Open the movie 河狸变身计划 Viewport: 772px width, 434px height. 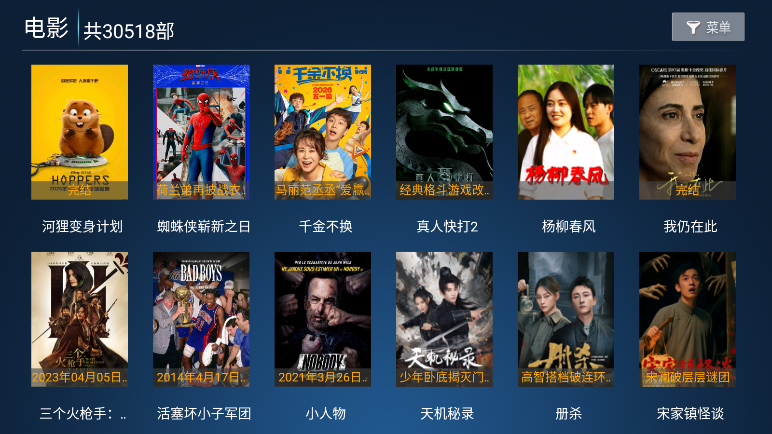click(x=80, y=132)
